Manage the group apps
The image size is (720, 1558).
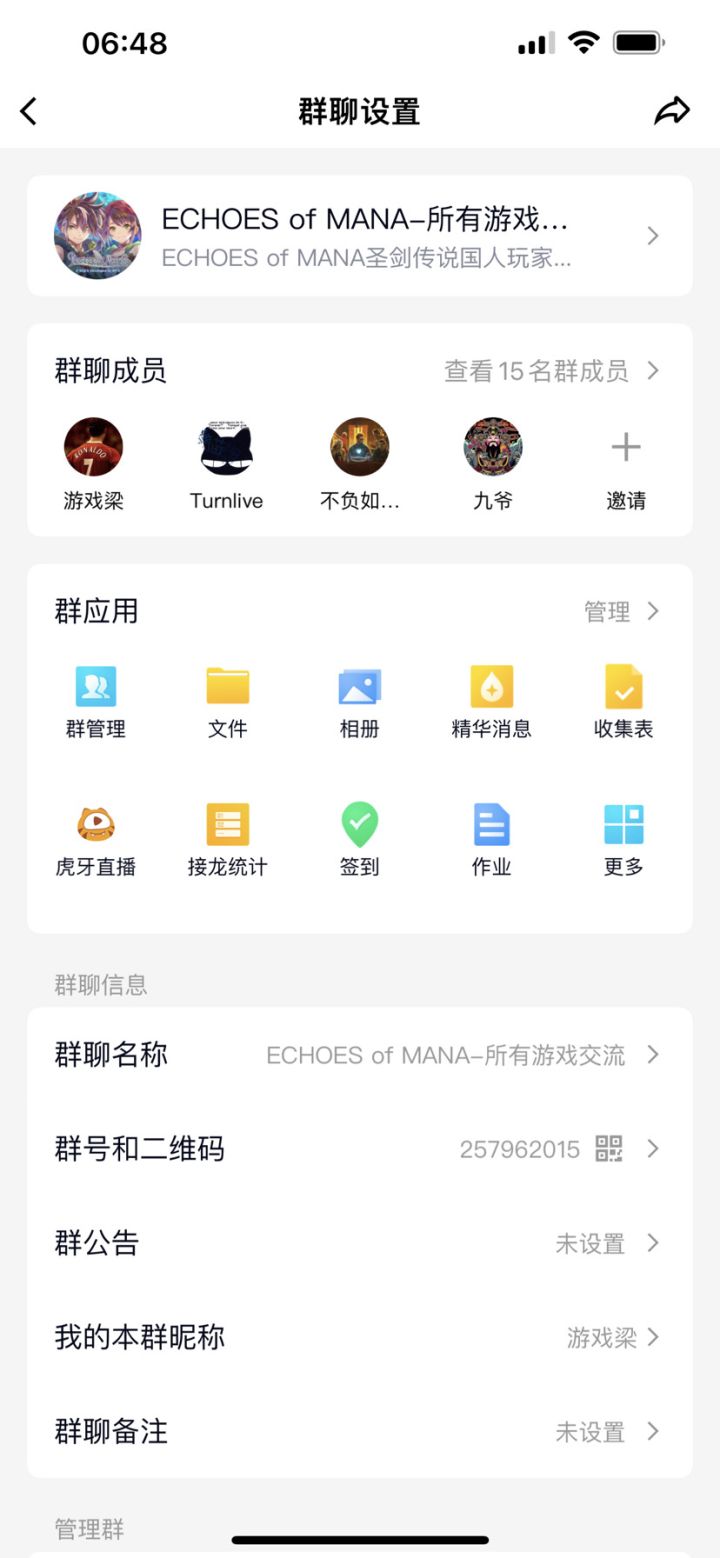pos(621,611)
